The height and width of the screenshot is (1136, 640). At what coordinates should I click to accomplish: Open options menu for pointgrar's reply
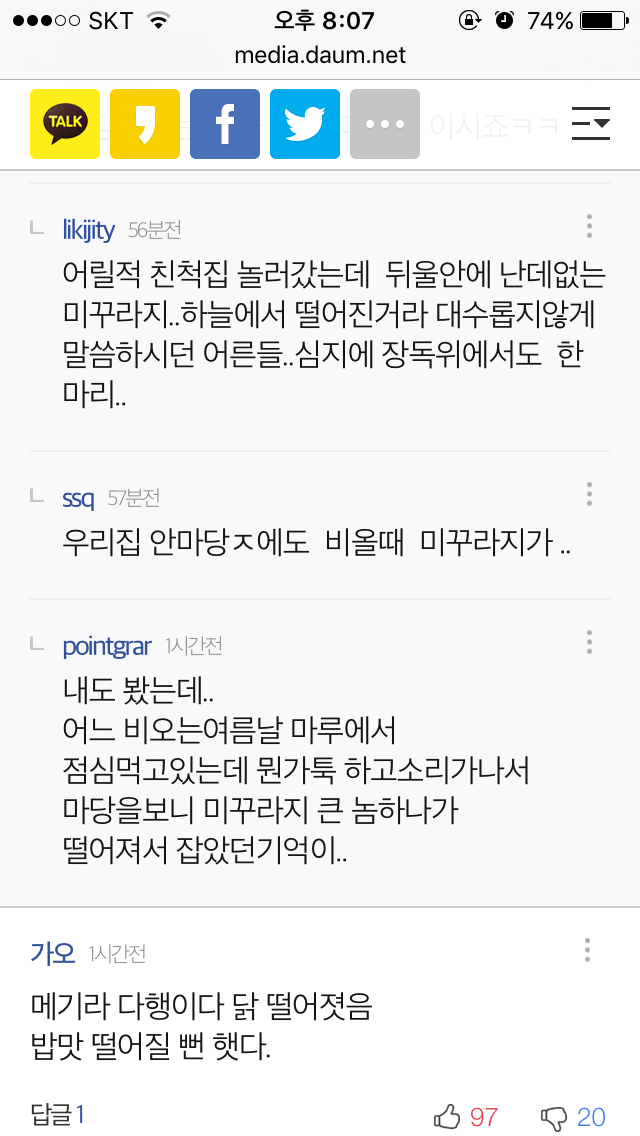589,642
